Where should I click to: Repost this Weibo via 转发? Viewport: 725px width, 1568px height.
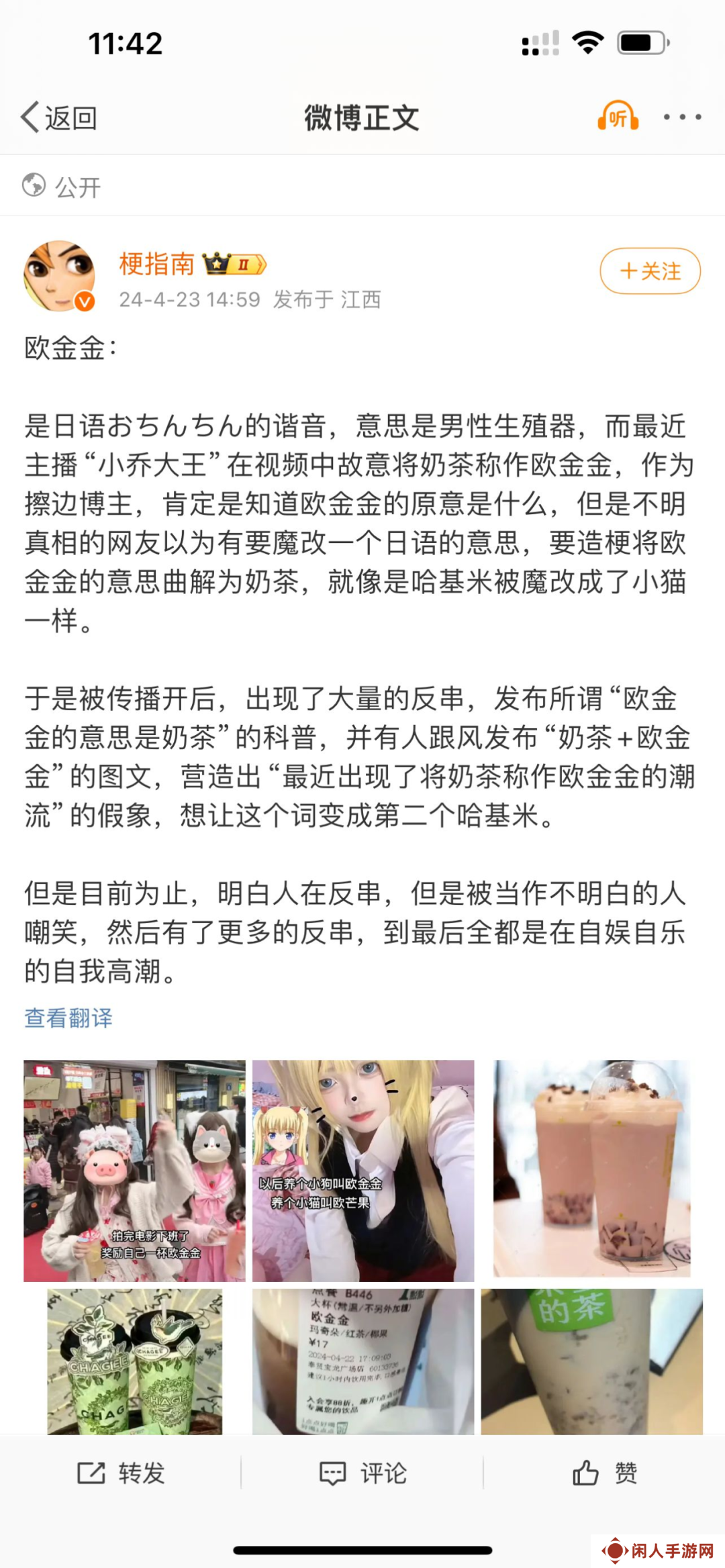121,1473
